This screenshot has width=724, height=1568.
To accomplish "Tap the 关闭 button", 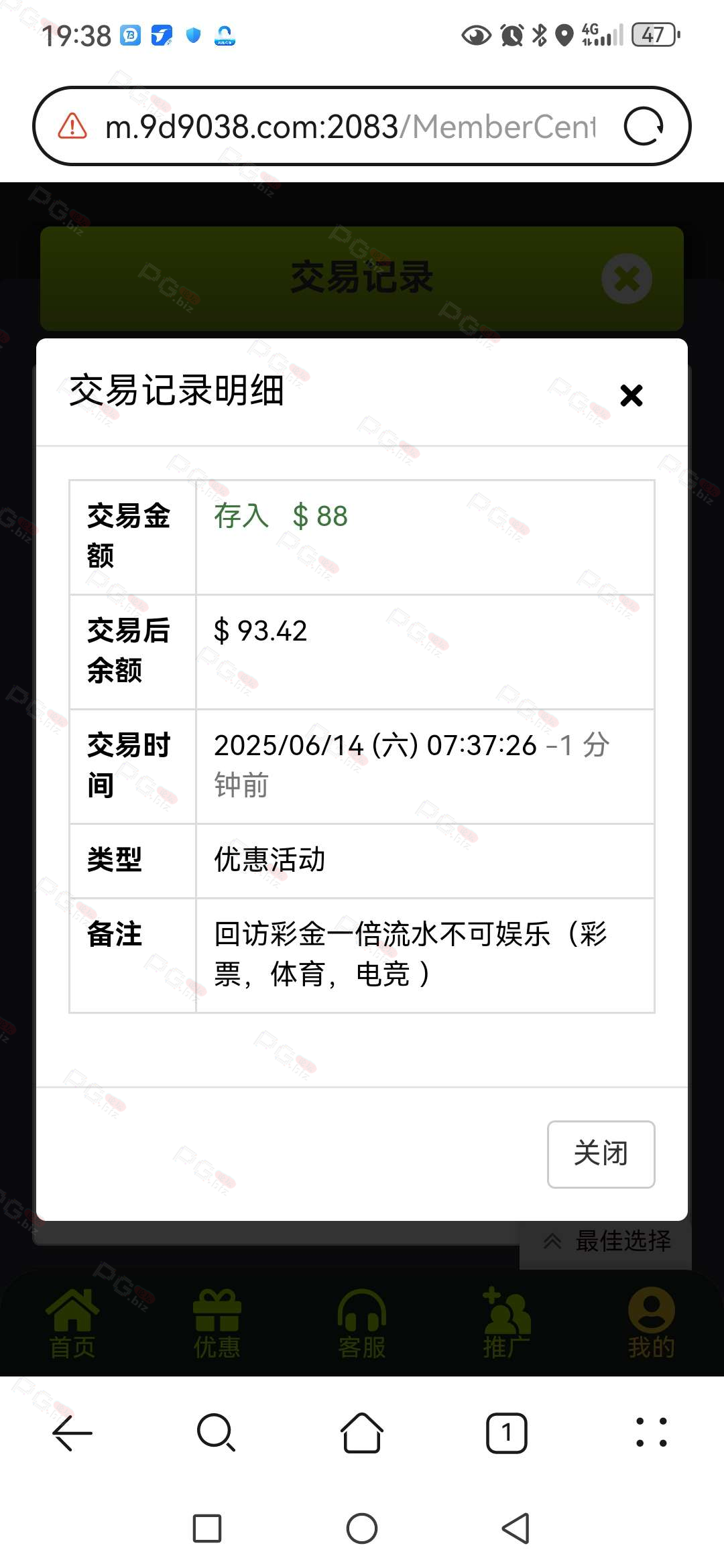I will pyautogui.click(x=601, y=1154).
